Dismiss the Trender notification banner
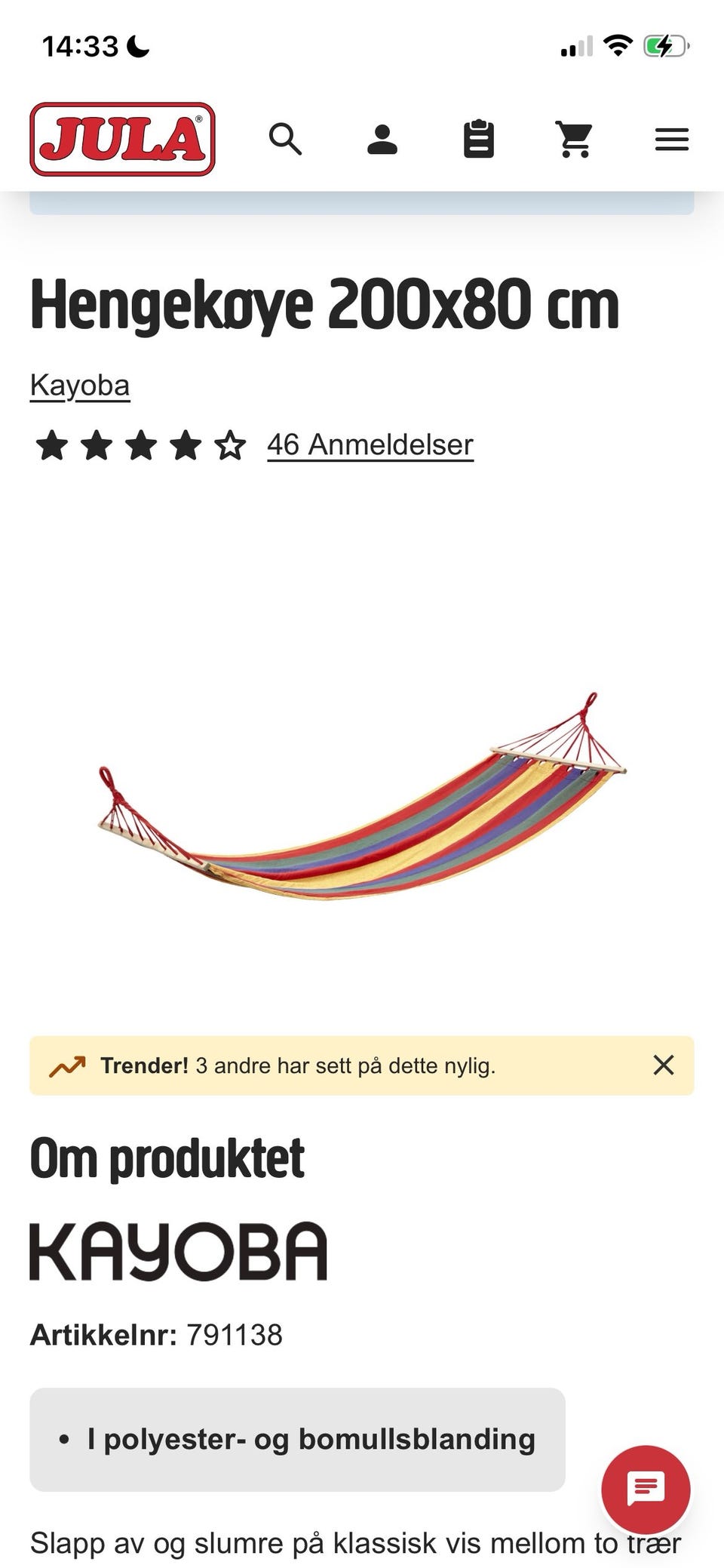 pyautogui.click(x=663, y=1065)
